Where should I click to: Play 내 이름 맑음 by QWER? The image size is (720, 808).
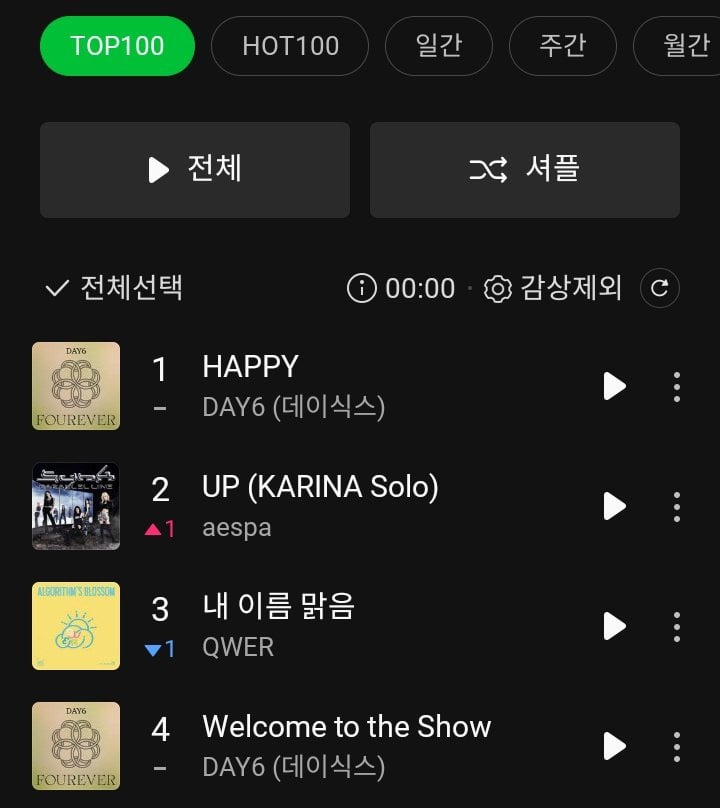coord(613,626)
